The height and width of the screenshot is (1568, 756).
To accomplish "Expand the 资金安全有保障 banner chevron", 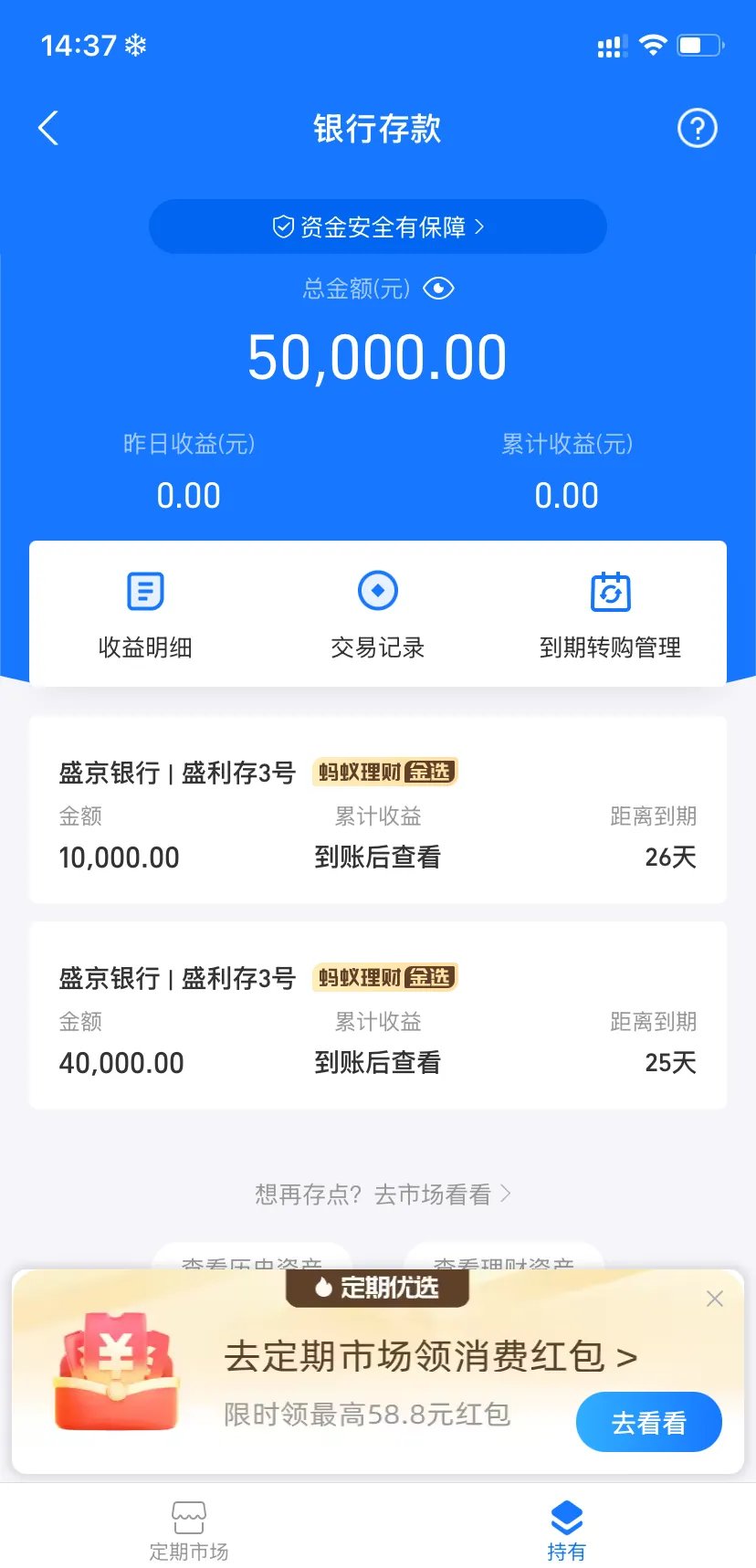I will click(x=480, y=226).
